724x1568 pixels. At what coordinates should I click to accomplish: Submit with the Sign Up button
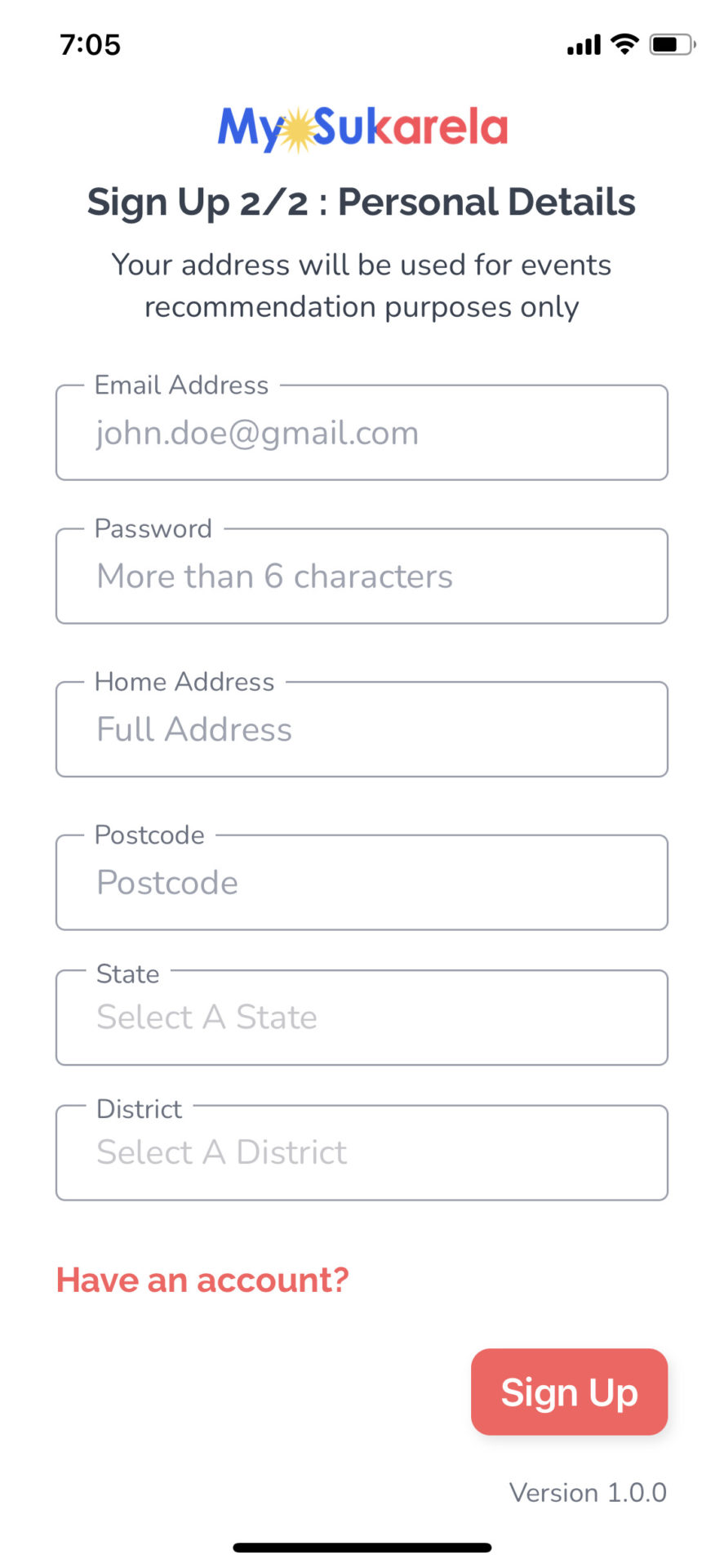pos(569,1392)
